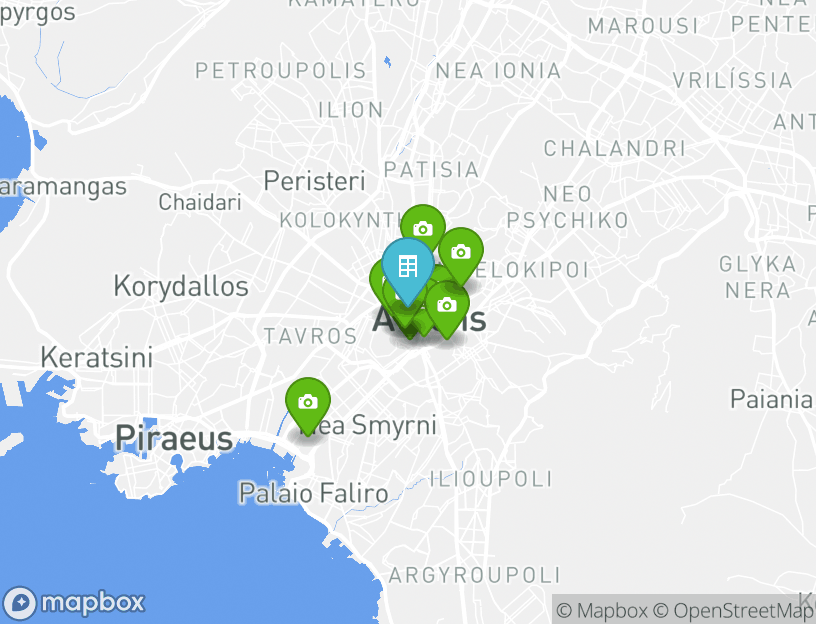Viewport: 816px width, 624px height.
Task: Tap the blue building marker in Athens
Action: tap(408, 267)
